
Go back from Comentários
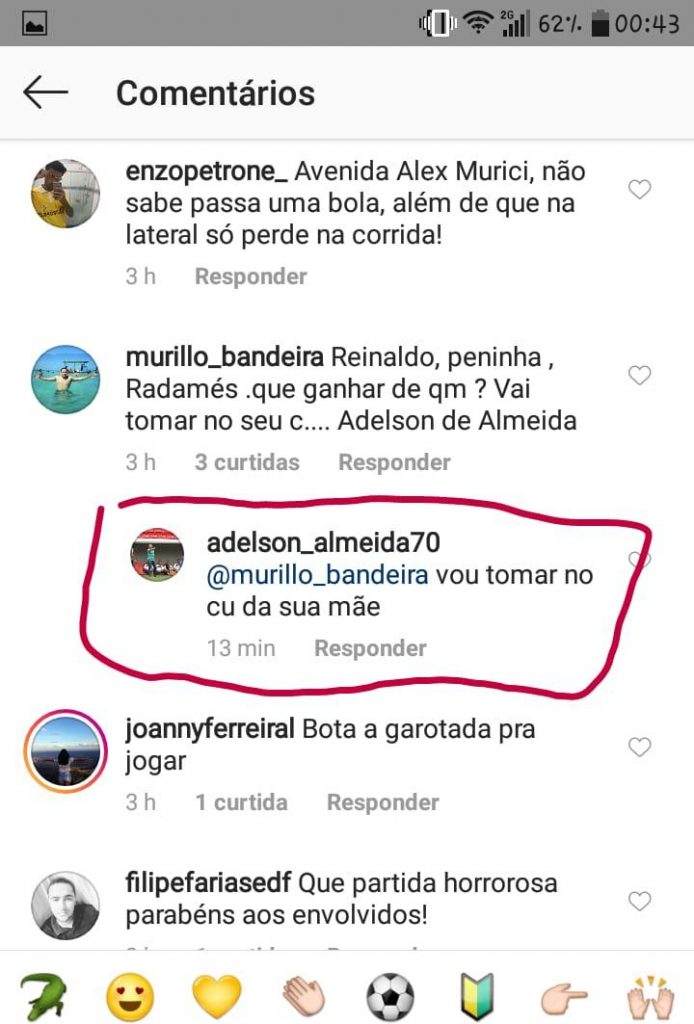pos(45,93)
